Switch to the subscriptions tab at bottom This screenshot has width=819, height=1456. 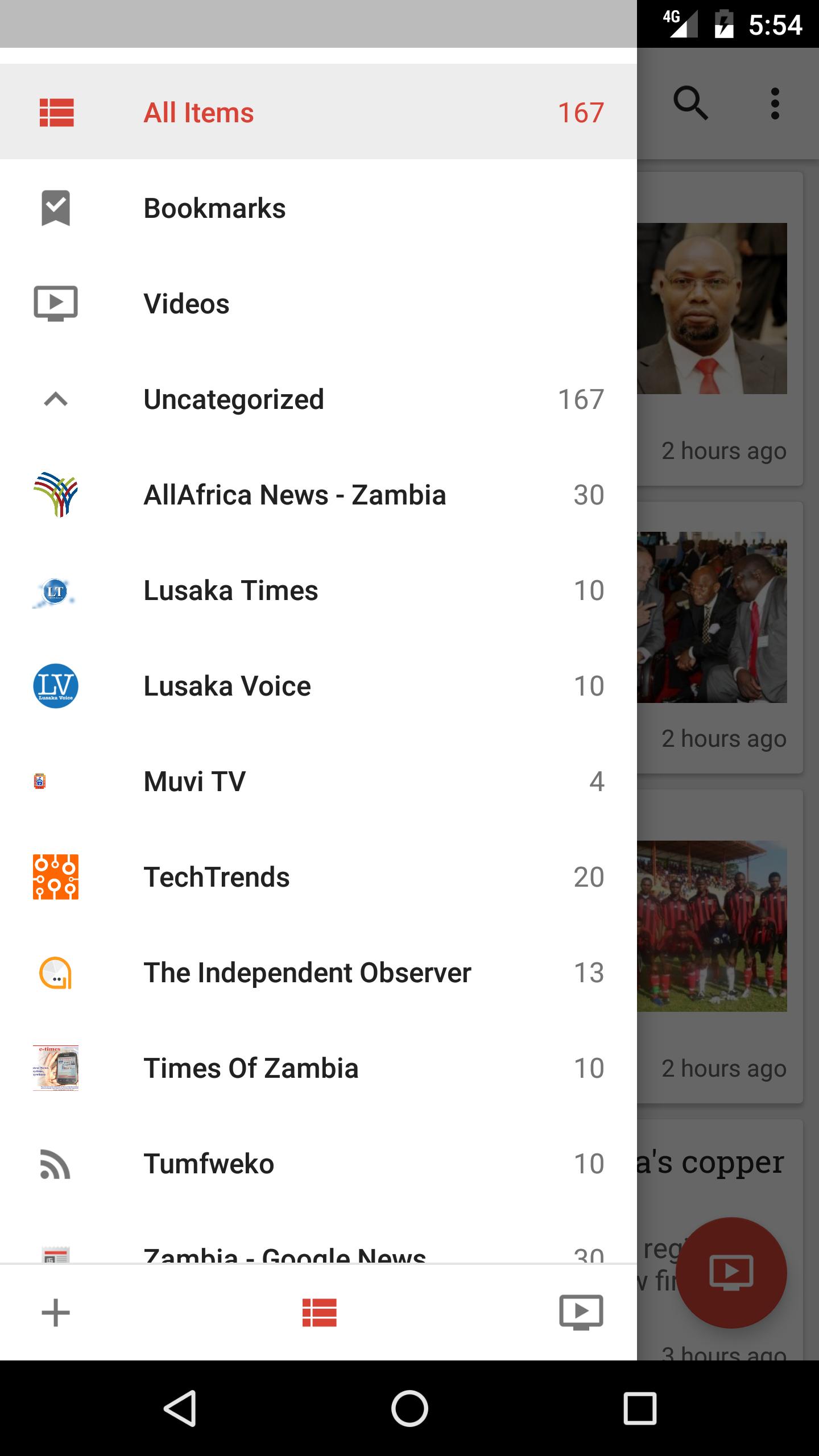318,1313
